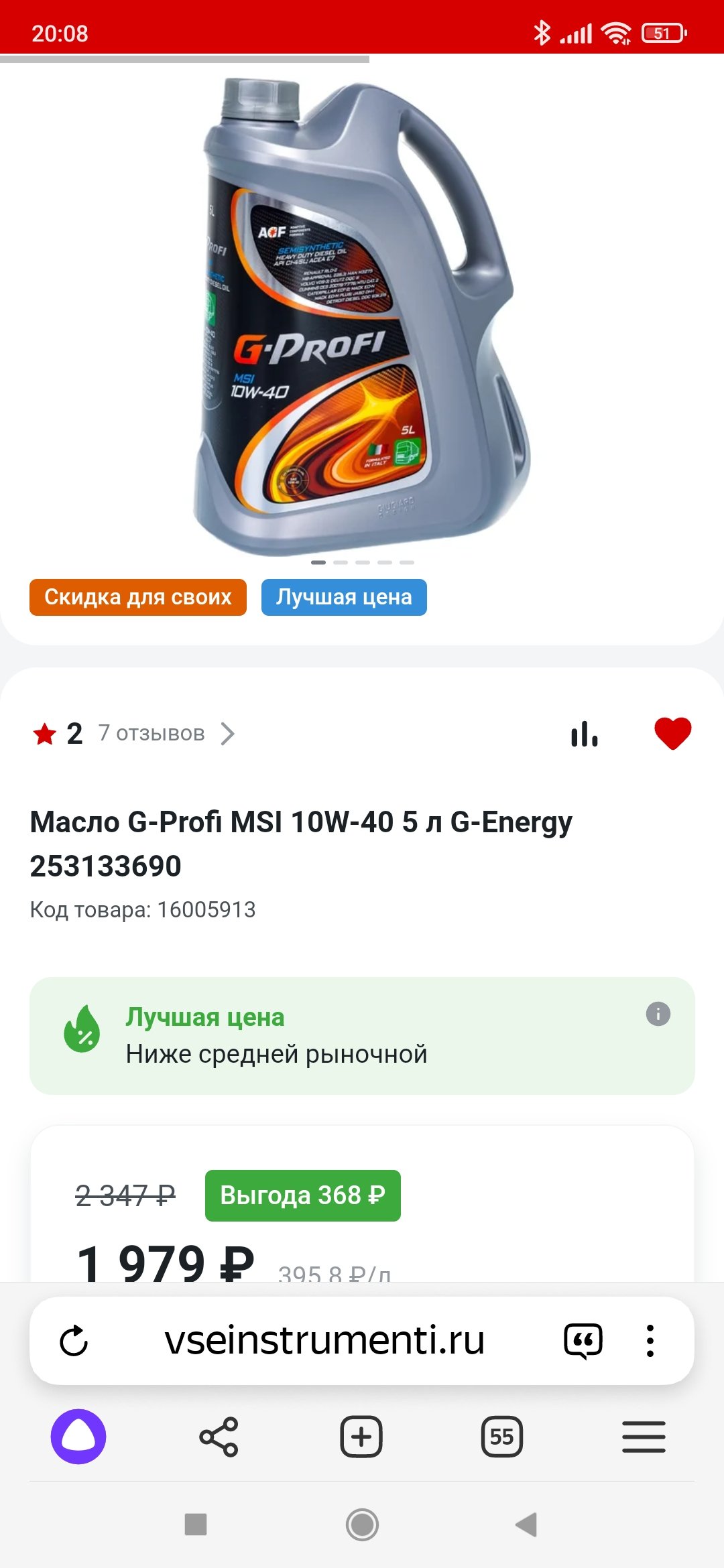Tap the Скидка для своих badge
The height and width of the screenshot is (1568, 724).
click(138, 597)
